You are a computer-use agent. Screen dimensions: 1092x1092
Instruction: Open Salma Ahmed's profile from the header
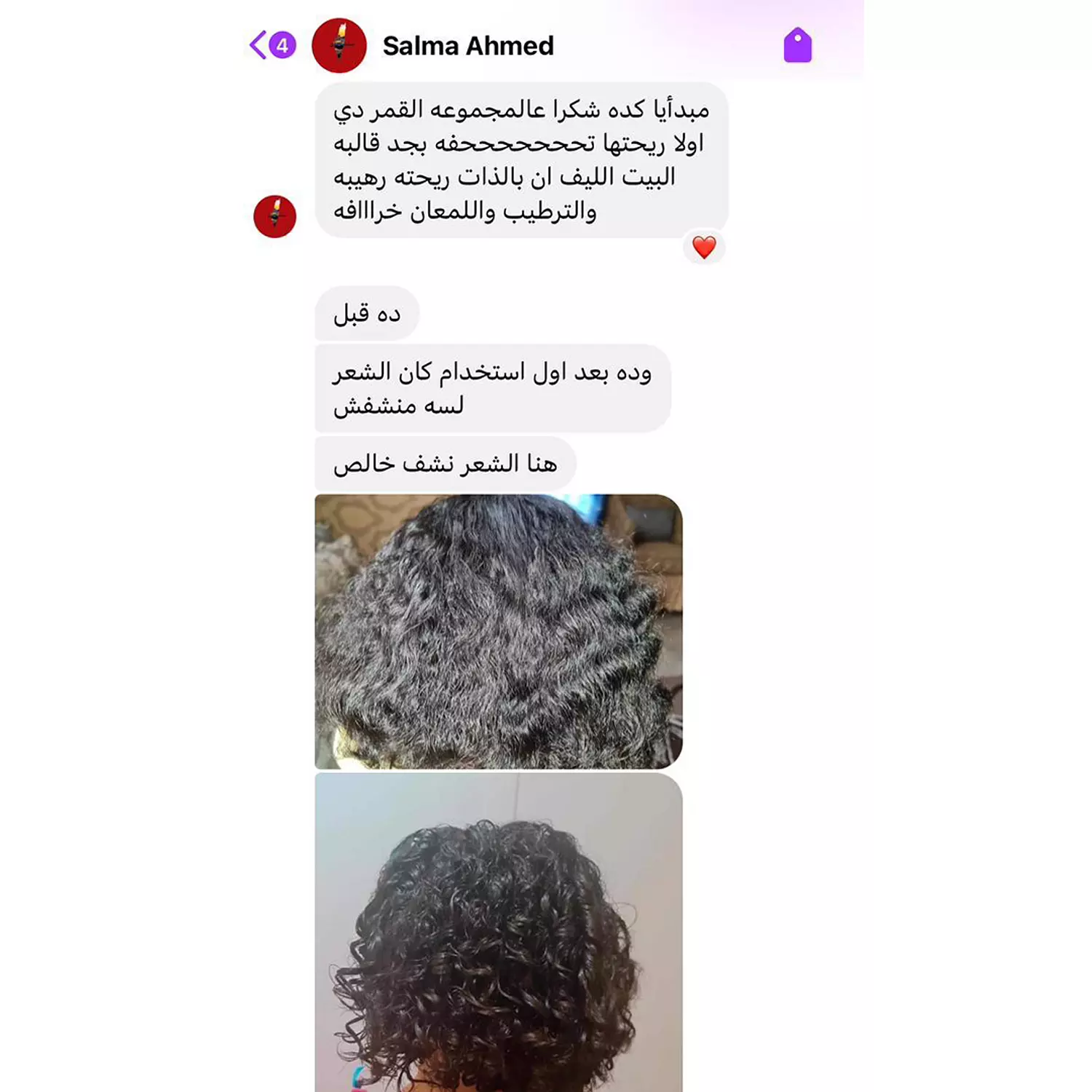[467, 46]
